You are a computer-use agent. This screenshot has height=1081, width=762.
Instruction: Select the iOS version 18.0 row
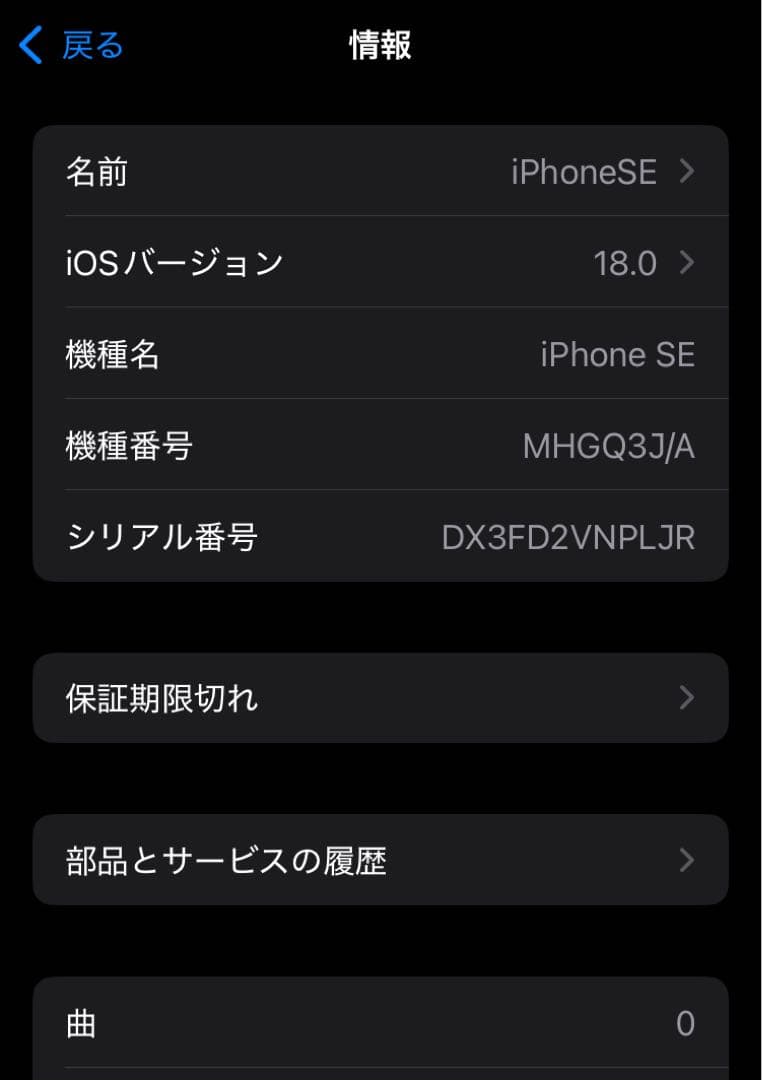tap(380, 263)
